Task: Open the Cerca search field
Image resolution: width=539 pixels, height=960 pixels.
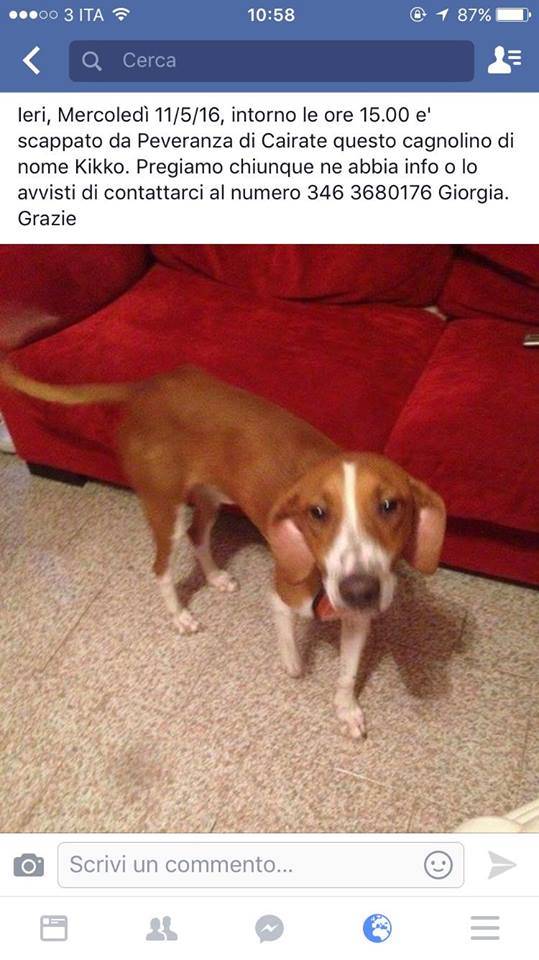Action: tap(271, 61)
